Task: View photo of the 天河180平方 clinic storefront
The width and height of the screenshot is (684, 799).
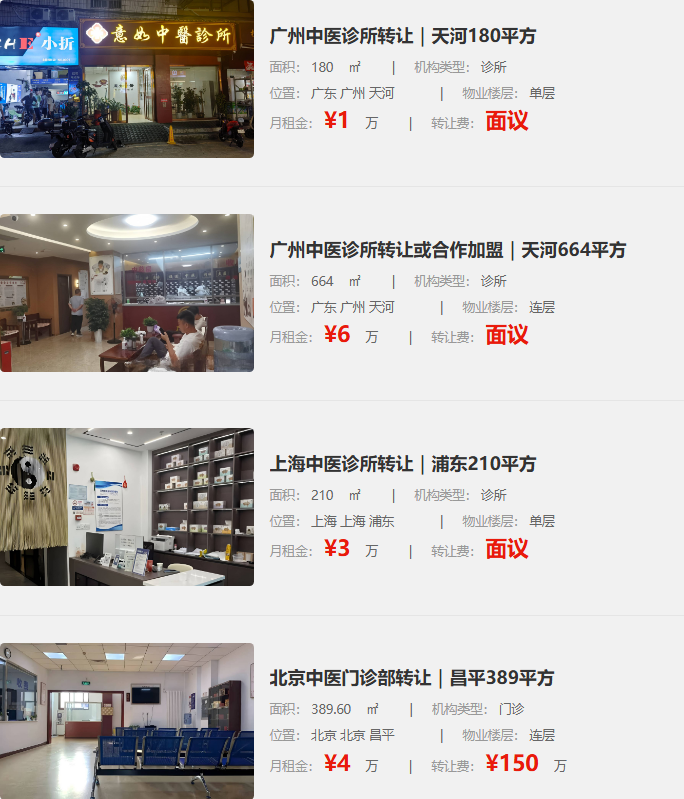Action: coord(127,78)
